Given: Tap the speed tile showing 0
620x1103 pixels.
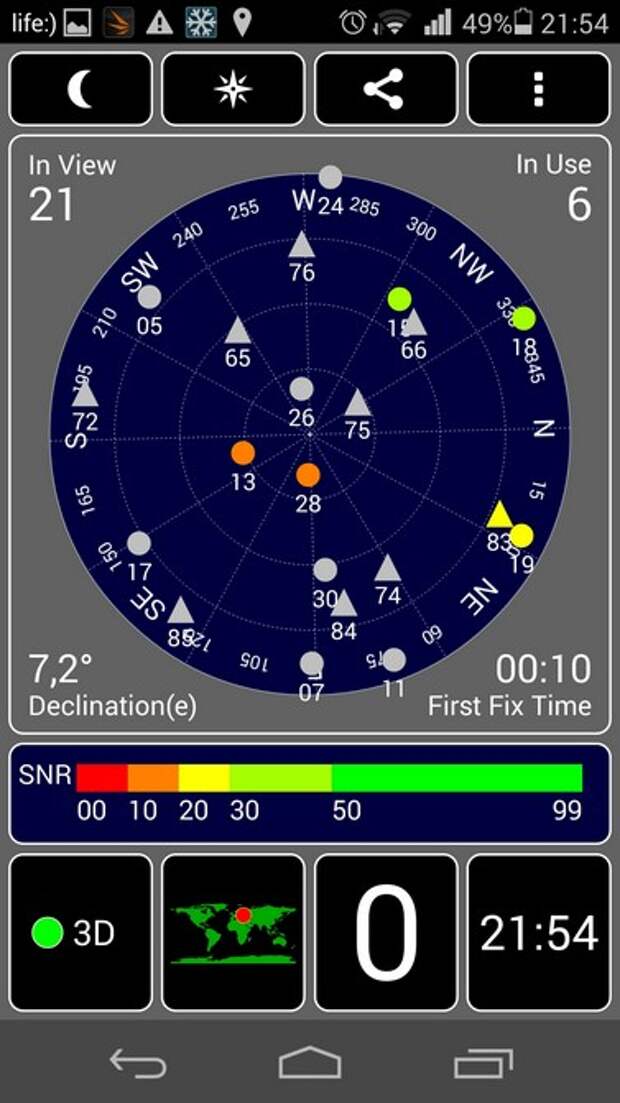Looking at the screenshot, I should click(x=386, y=933).
